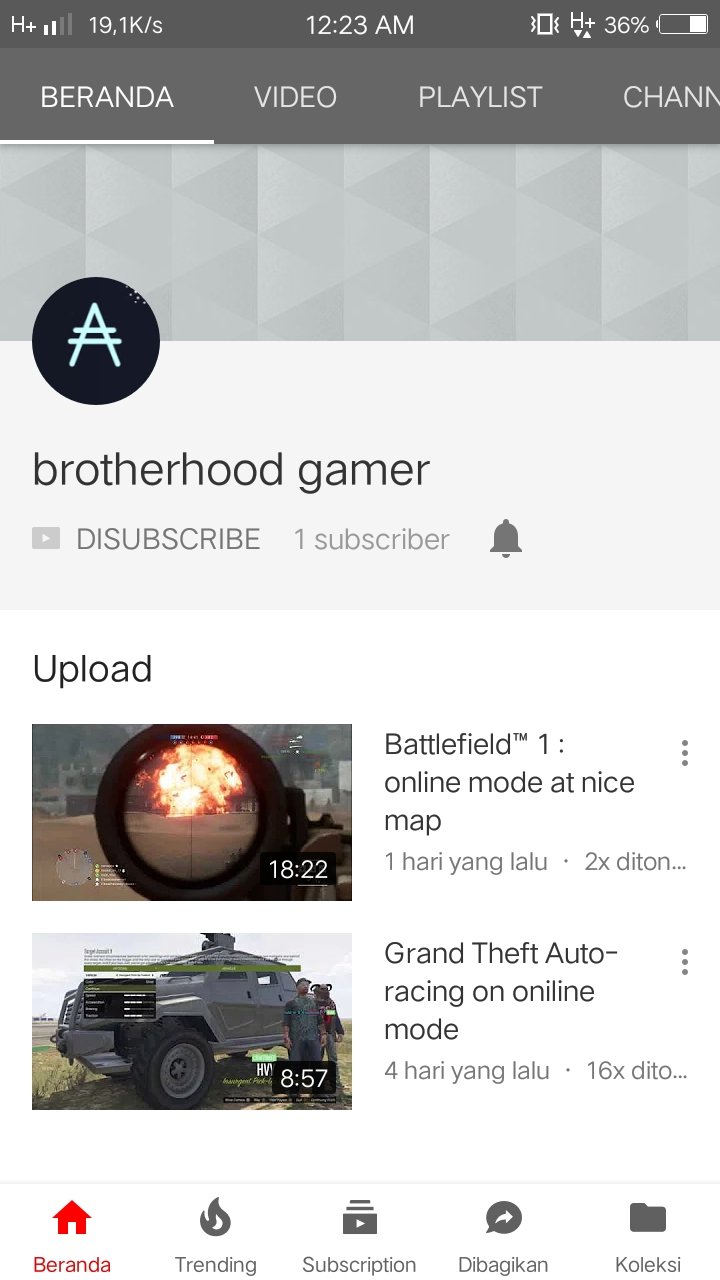Open options menu for Grand Theft Auto video
The image size is (720, 1280).
pyautogui.click(x=685, y=962)
